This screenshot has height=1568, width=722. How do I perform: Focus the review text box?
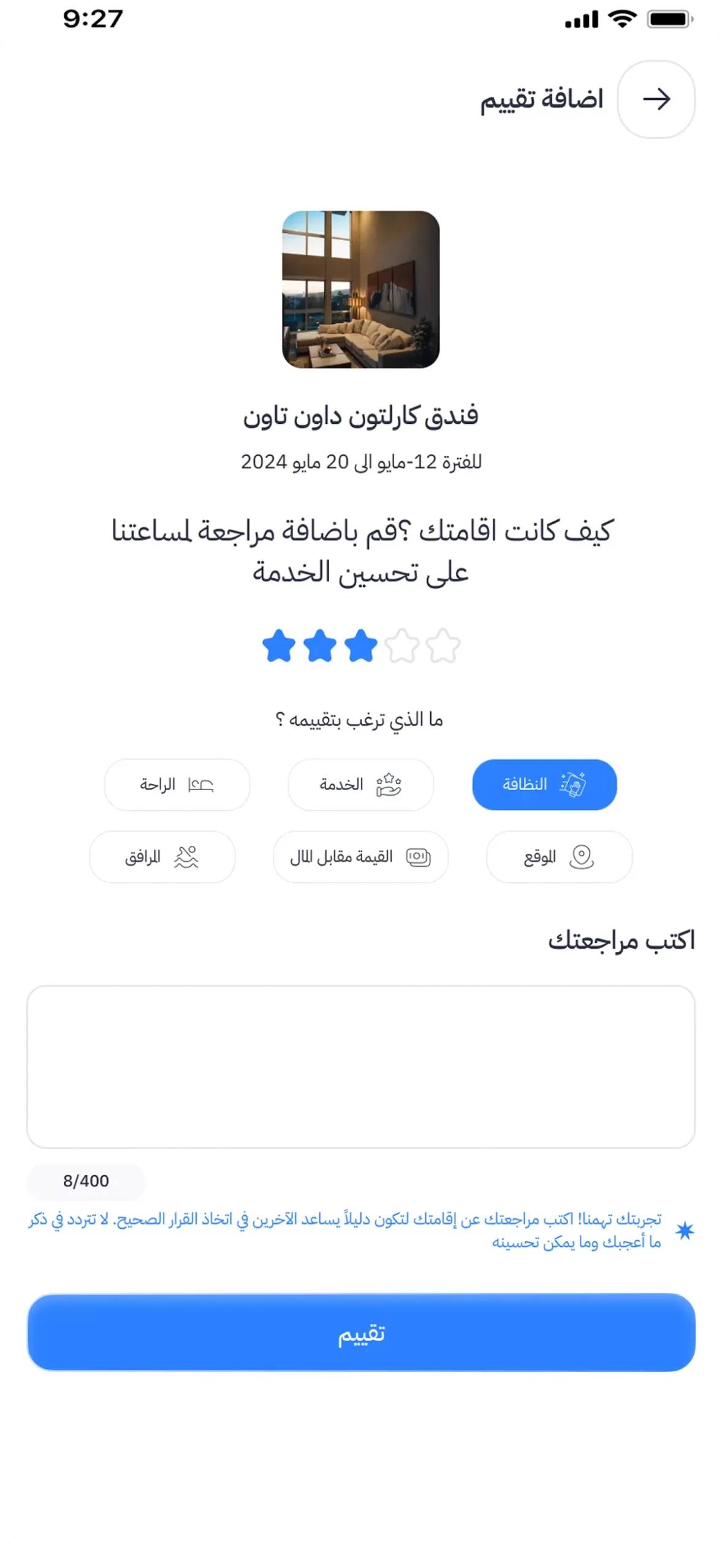click(x=360, y=1066)
